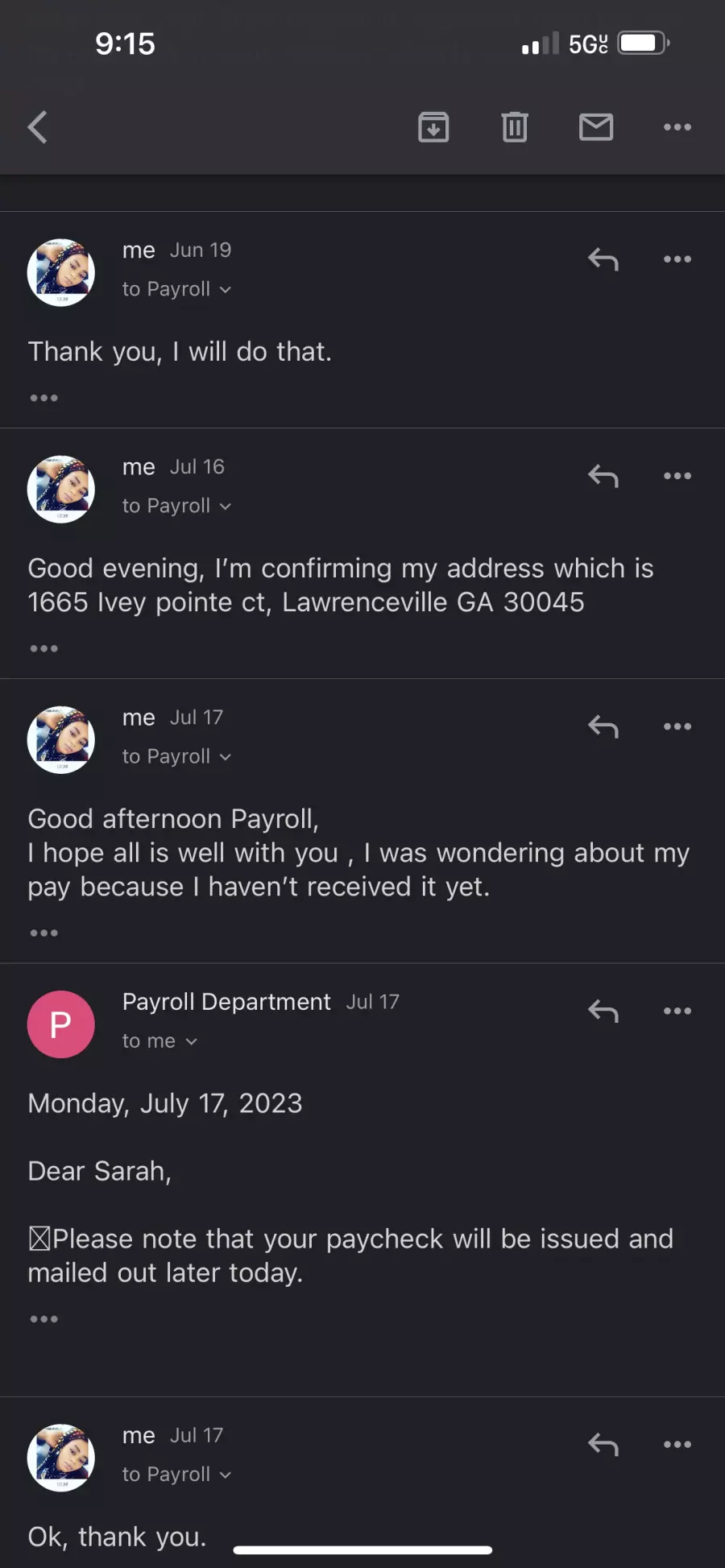Show quoted text under Payroll Department's reply
Screen dimensions: 725x1568
[43, 1319]
